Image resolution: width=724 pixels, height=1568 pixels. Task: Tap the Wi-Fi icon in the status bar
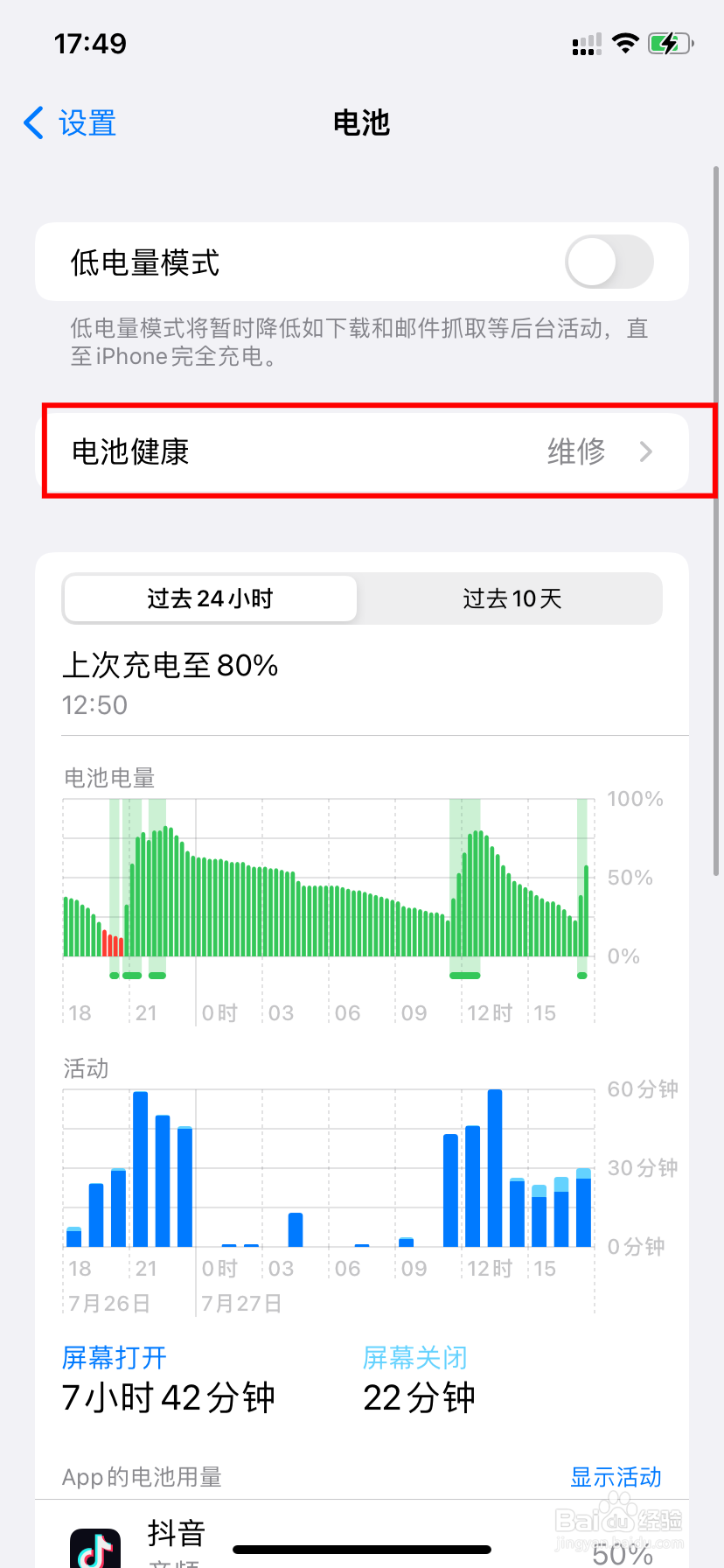click(x=626, y=43)
